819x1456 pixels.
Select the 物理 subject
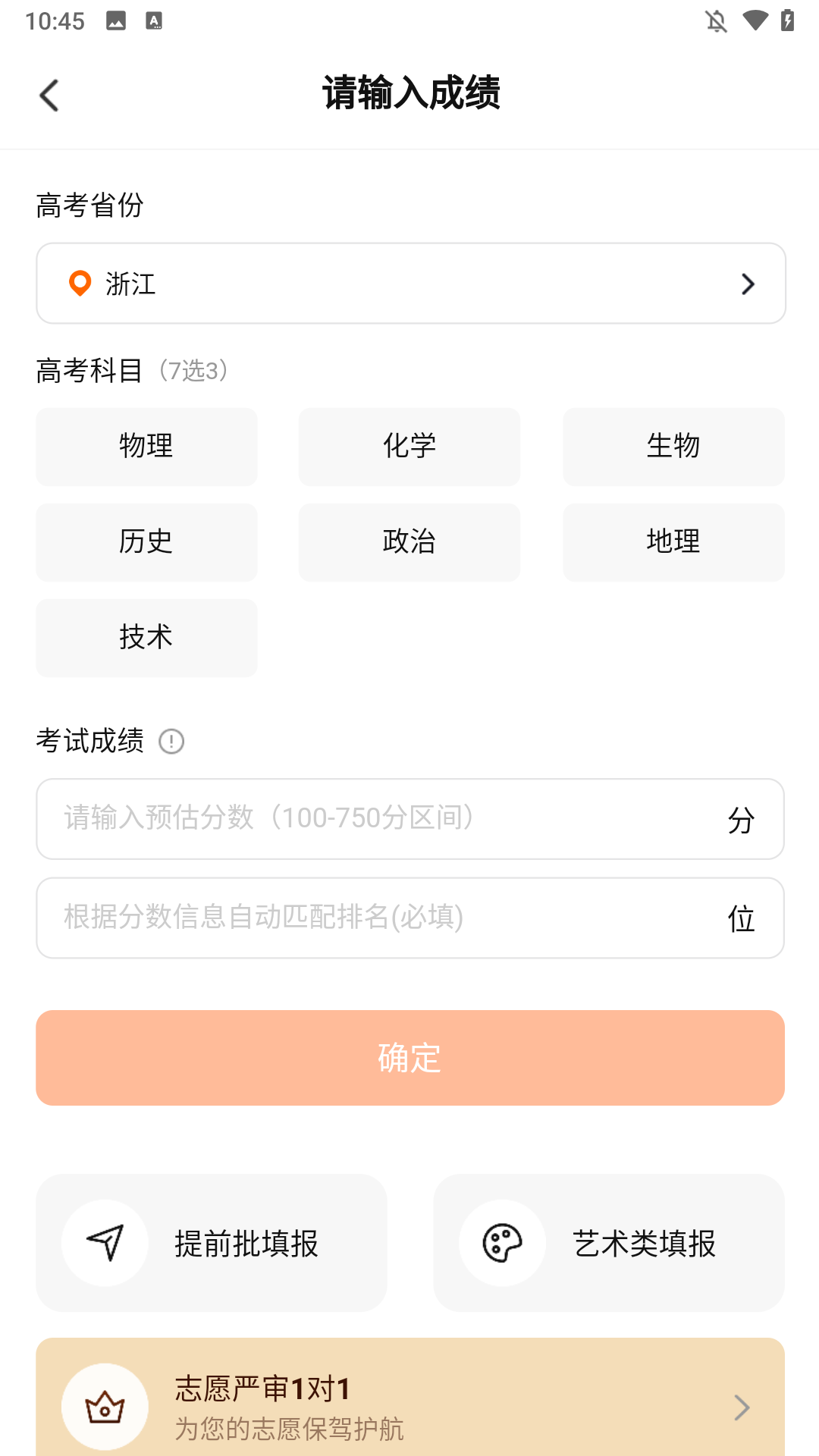tap(146, 447)
